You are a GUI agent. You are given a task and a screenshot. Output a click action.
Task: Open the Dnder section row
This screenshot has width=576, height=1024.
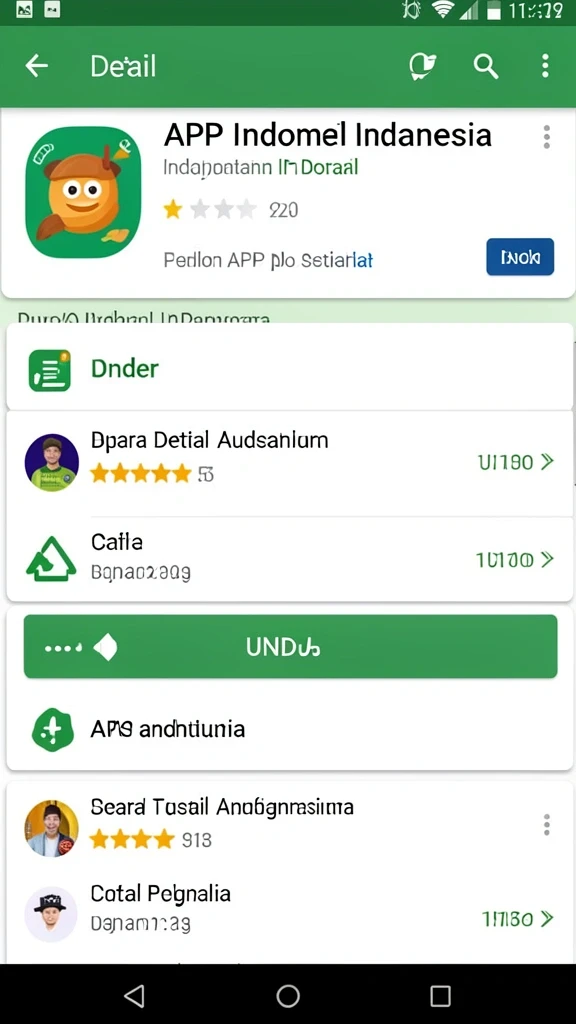(x=290, y=368)
